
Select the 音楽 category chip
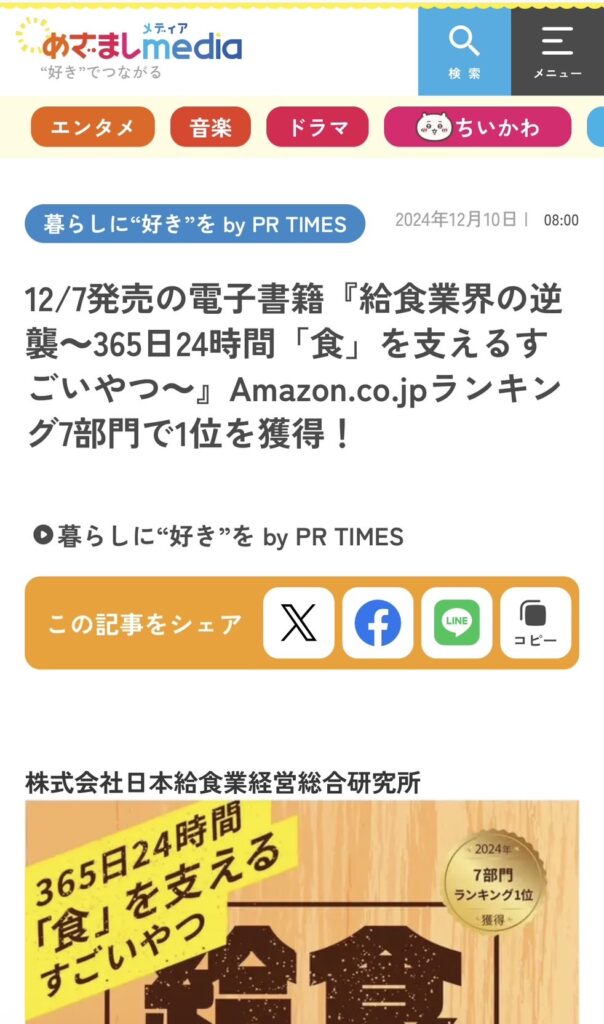click(210, 127)
